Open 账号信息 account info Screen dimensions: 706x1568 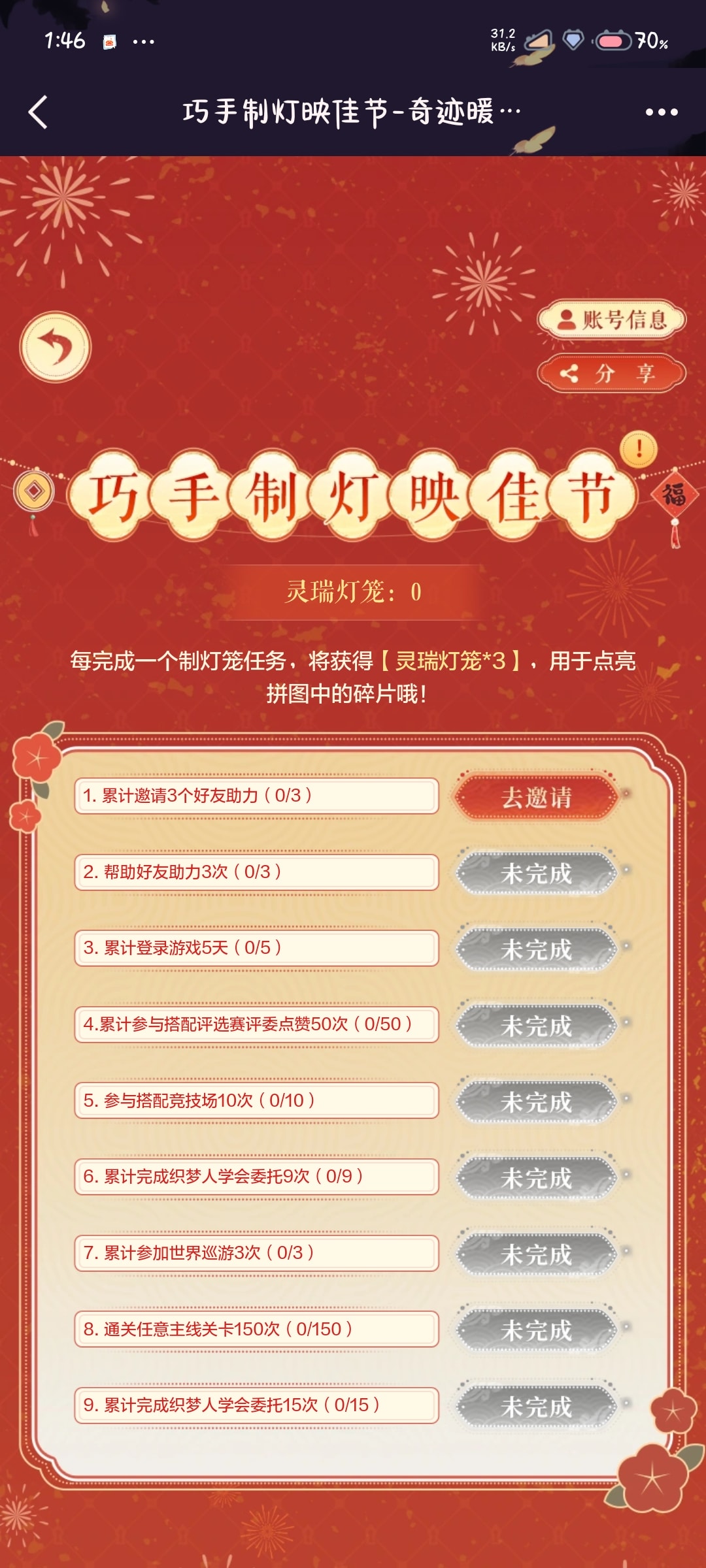(611, 319)
